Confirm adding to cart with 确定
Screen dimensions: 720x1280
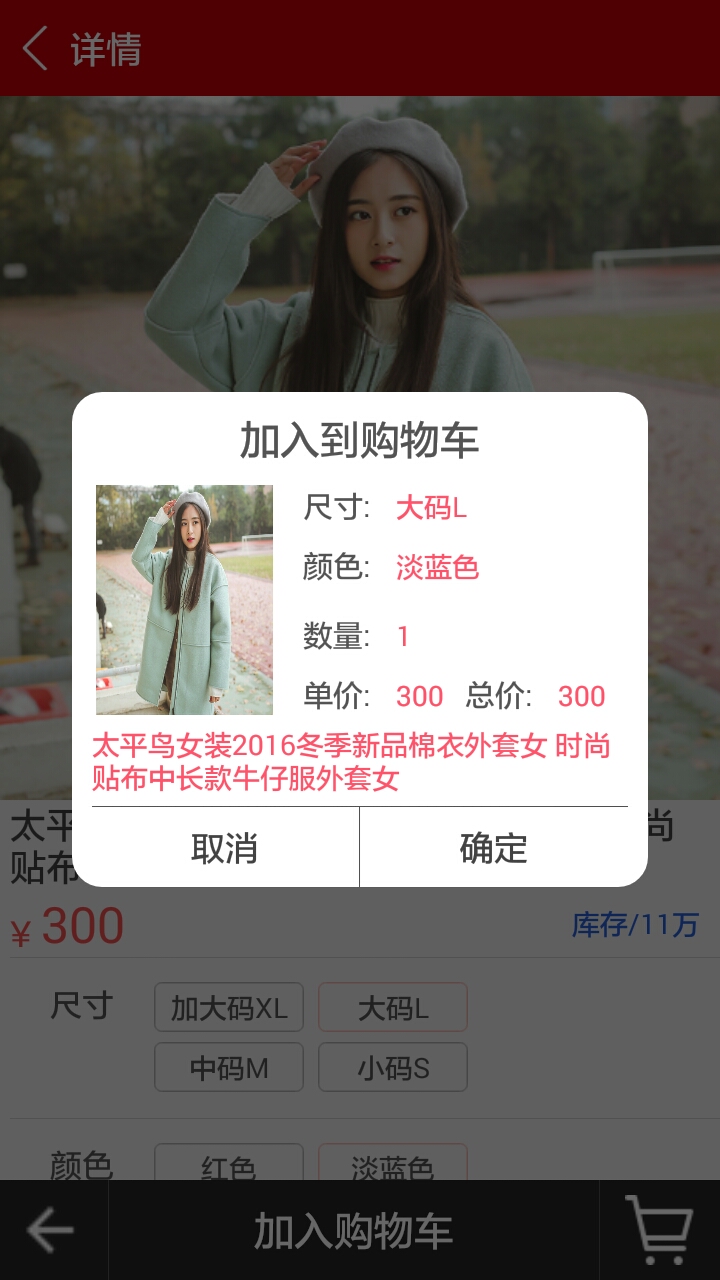(494, 847)
